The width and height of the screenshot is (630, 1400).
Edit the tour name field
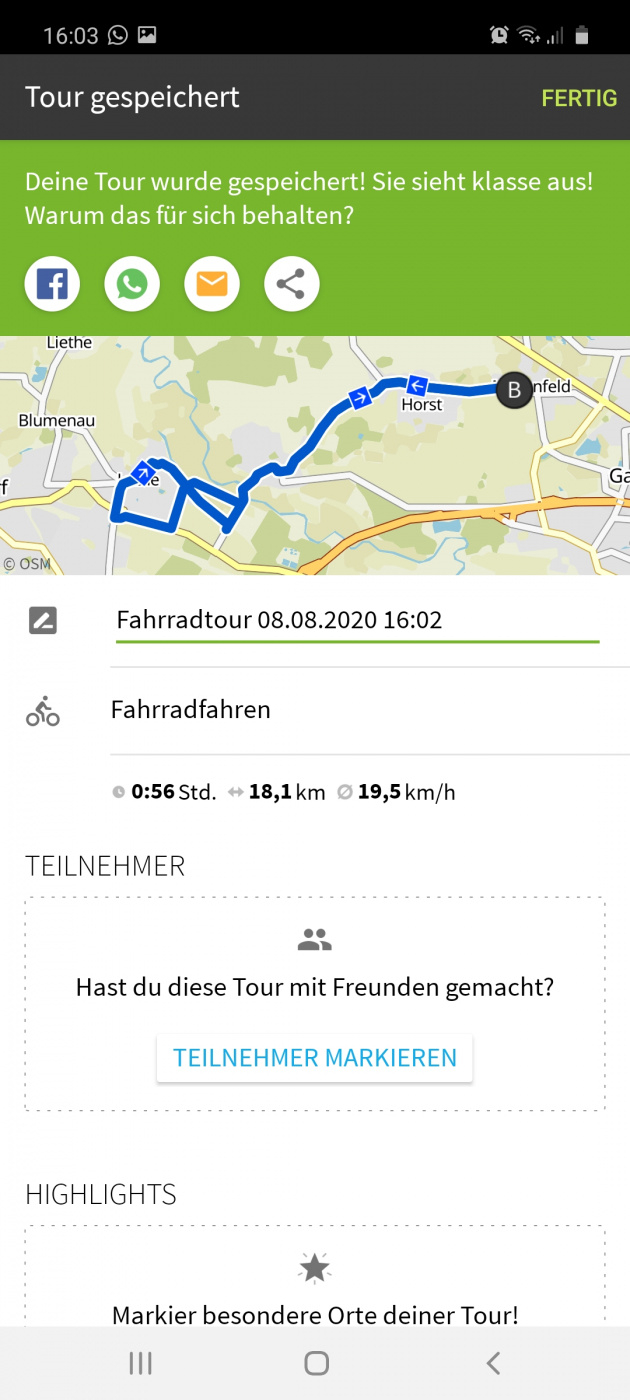click(x=357, y=620)
